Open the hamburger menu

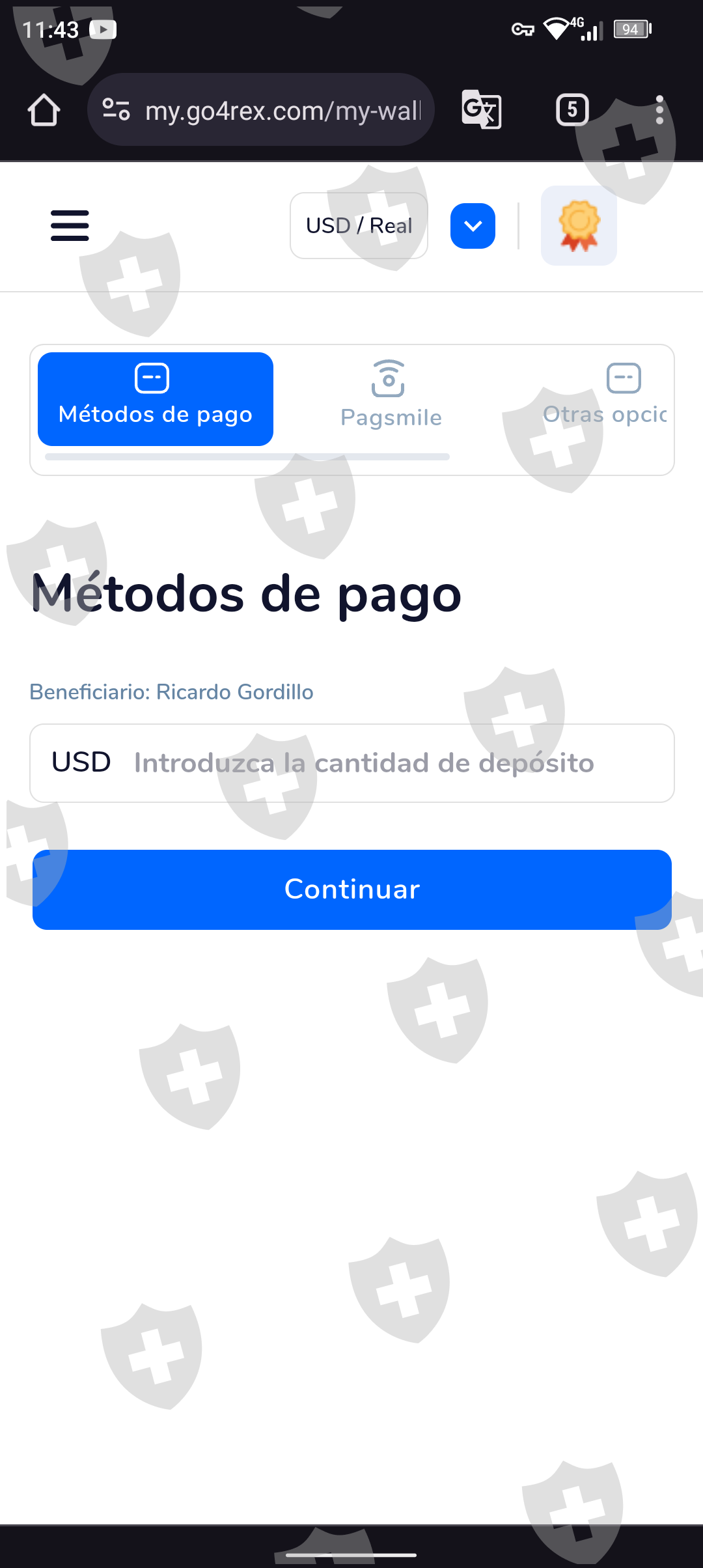click(70, 225)
